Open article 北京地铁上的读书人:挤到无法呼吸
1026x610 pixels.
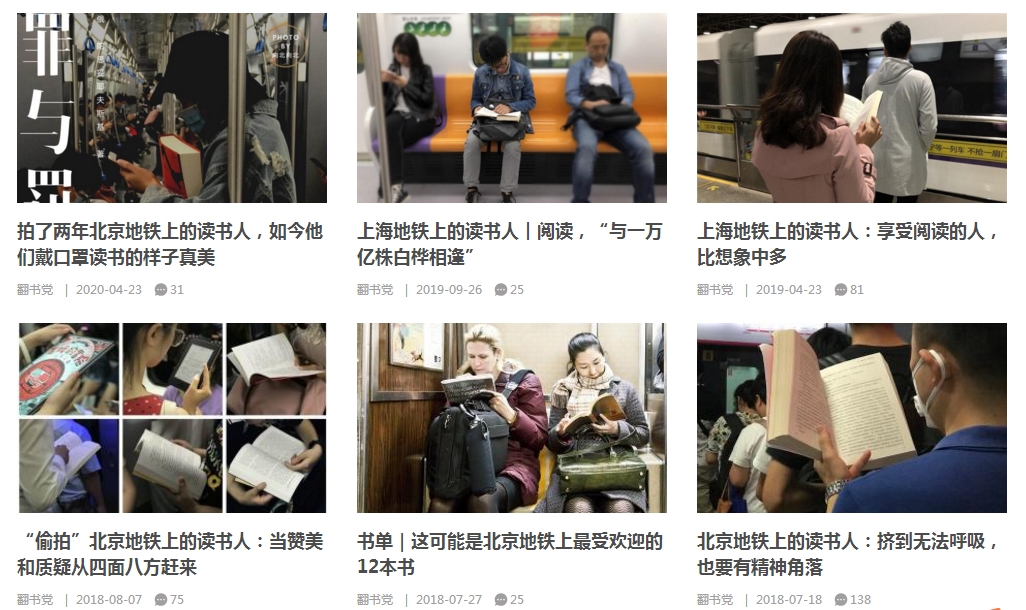pyautogui.click(x=848, y=554)
